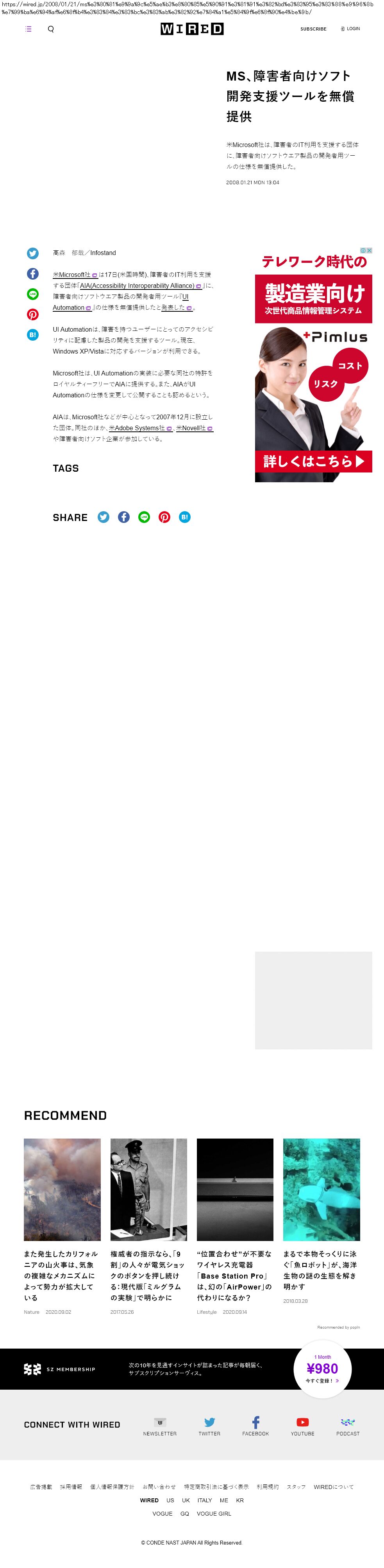Open the LOGIN link
The image size is (384, 1568).
pyautogui.click(x=350, y=29)
